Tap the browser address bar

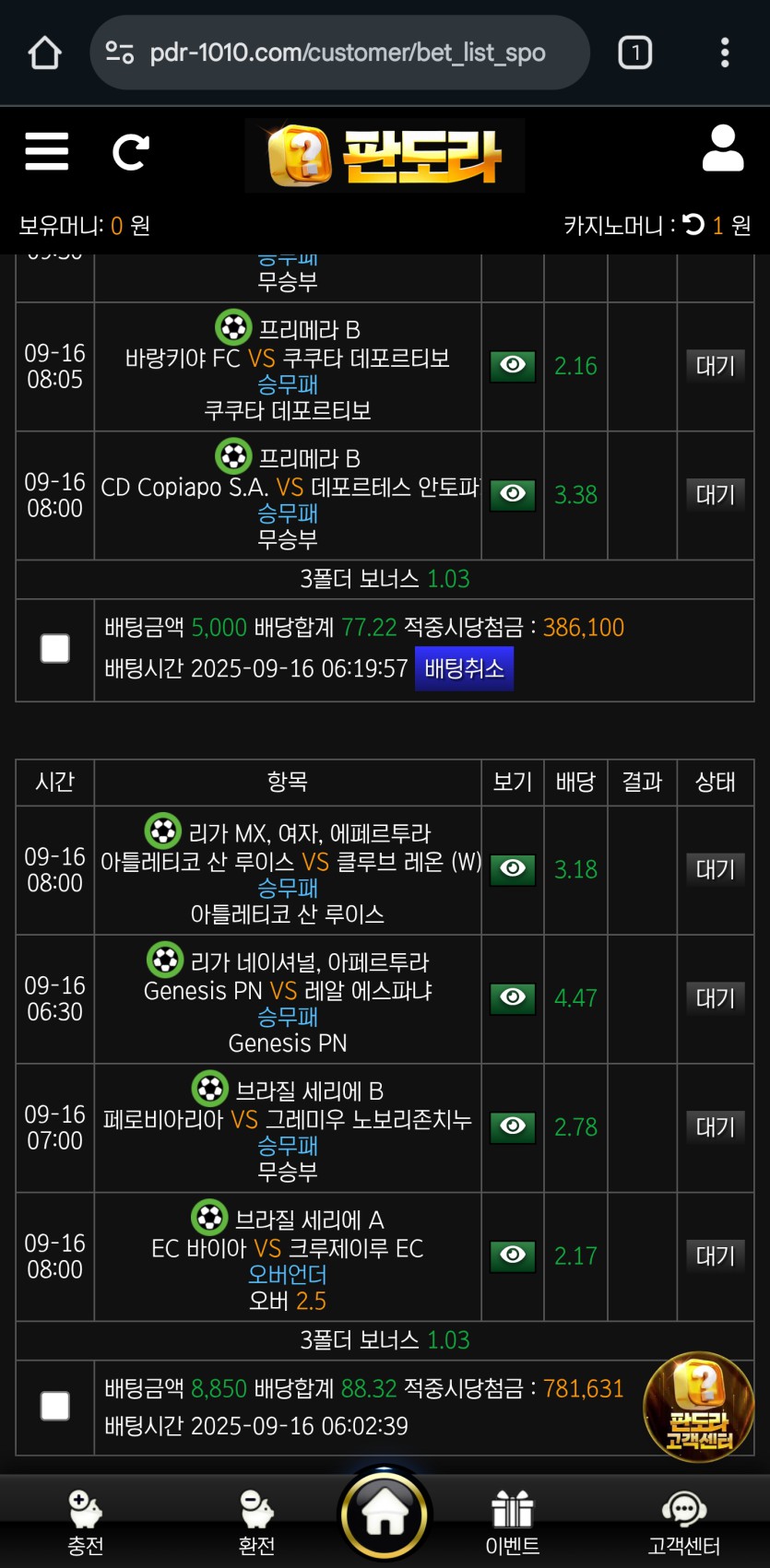coord(341,53)
